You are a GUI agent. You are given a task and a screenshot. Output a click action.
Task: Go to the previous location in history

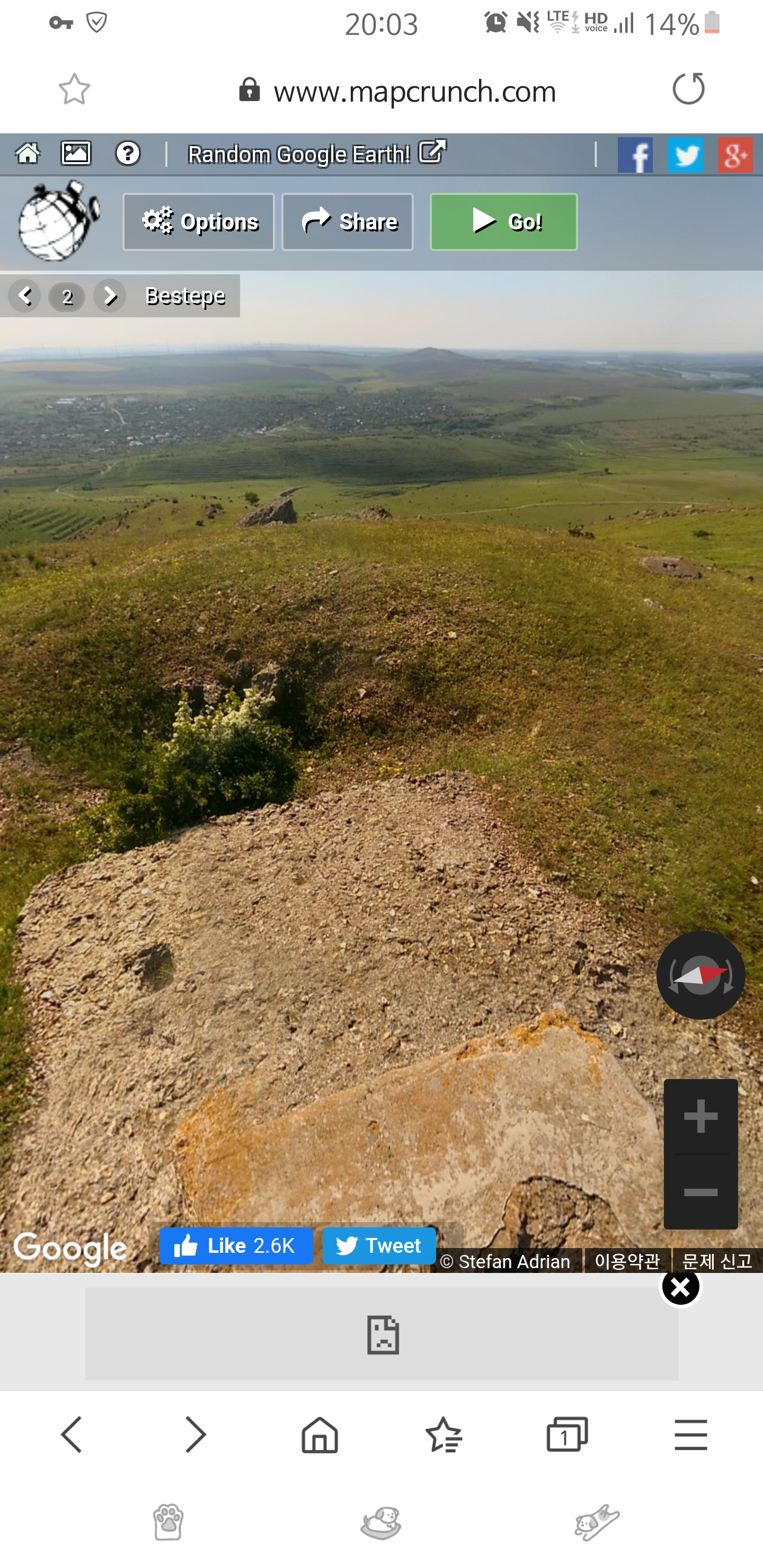pos(25,297)
